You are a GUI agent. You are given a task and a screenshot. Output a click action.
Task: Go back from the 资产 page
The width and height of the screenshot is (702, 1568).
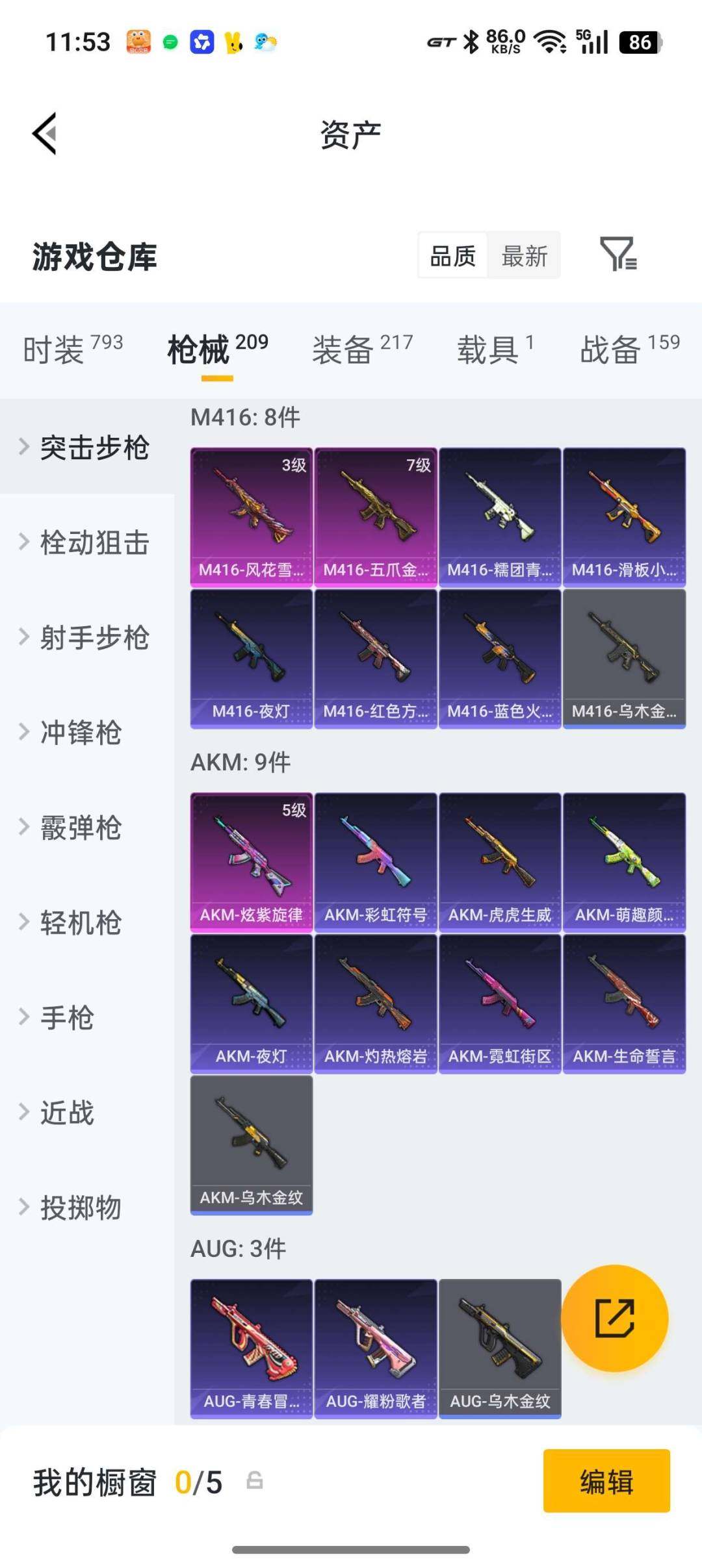coord(44,134)
